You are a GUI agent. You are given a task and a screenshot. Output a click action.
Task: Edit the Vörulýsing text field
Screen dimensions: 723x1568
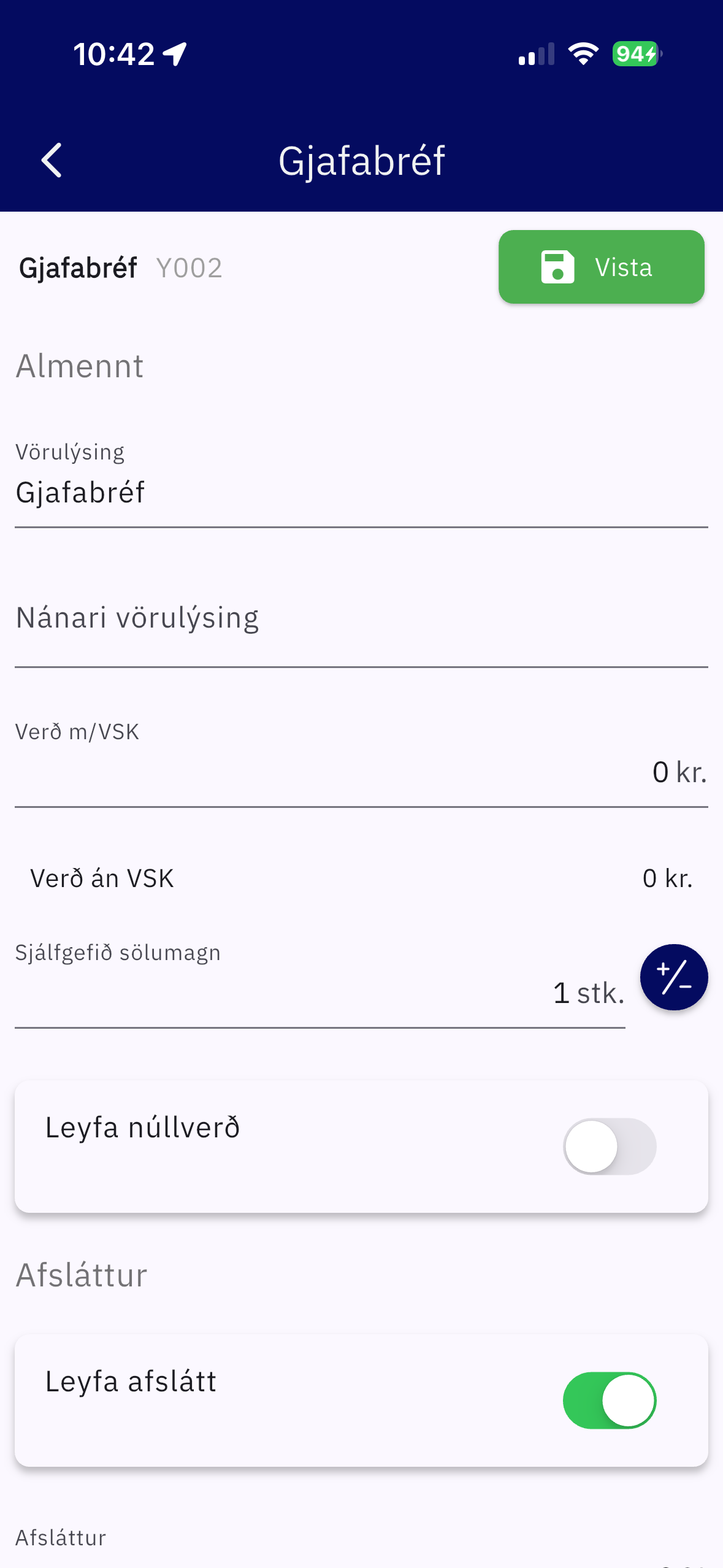[x=361, y=493]
